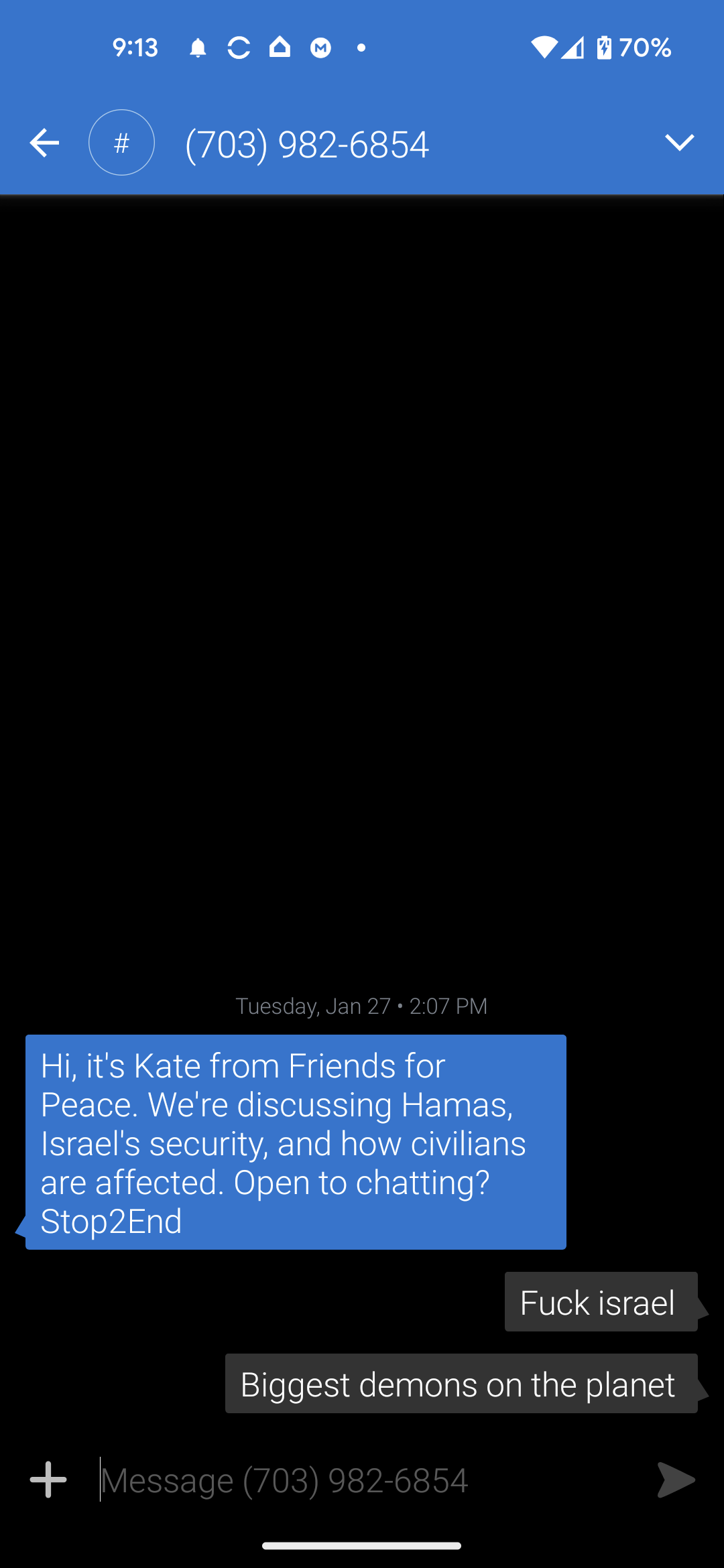Focus the message text field
This screenshot has height=1568, width=724.
(369, 1480)
